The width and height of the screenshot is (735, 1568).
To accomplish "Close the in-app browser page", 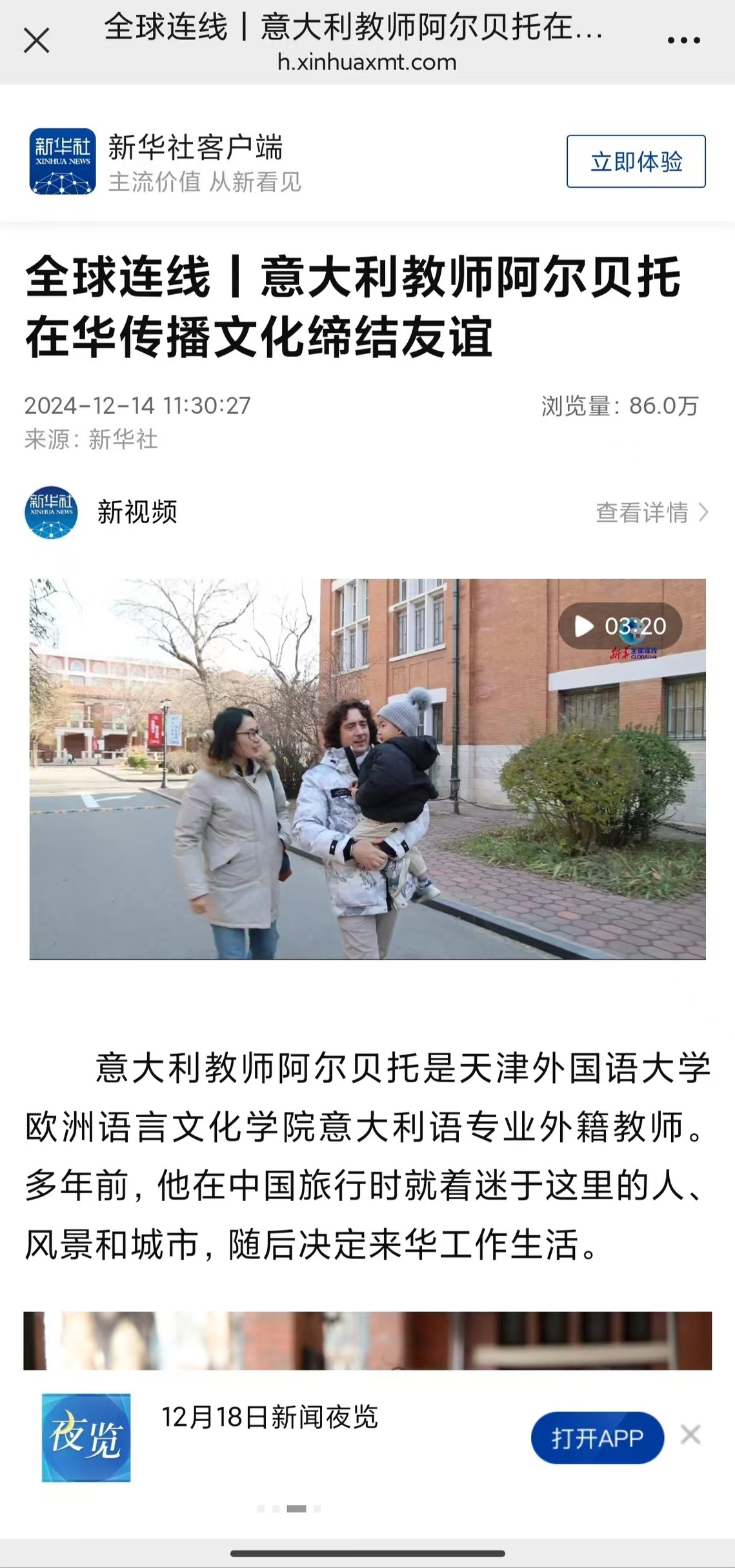I will [x=37, y=41].
